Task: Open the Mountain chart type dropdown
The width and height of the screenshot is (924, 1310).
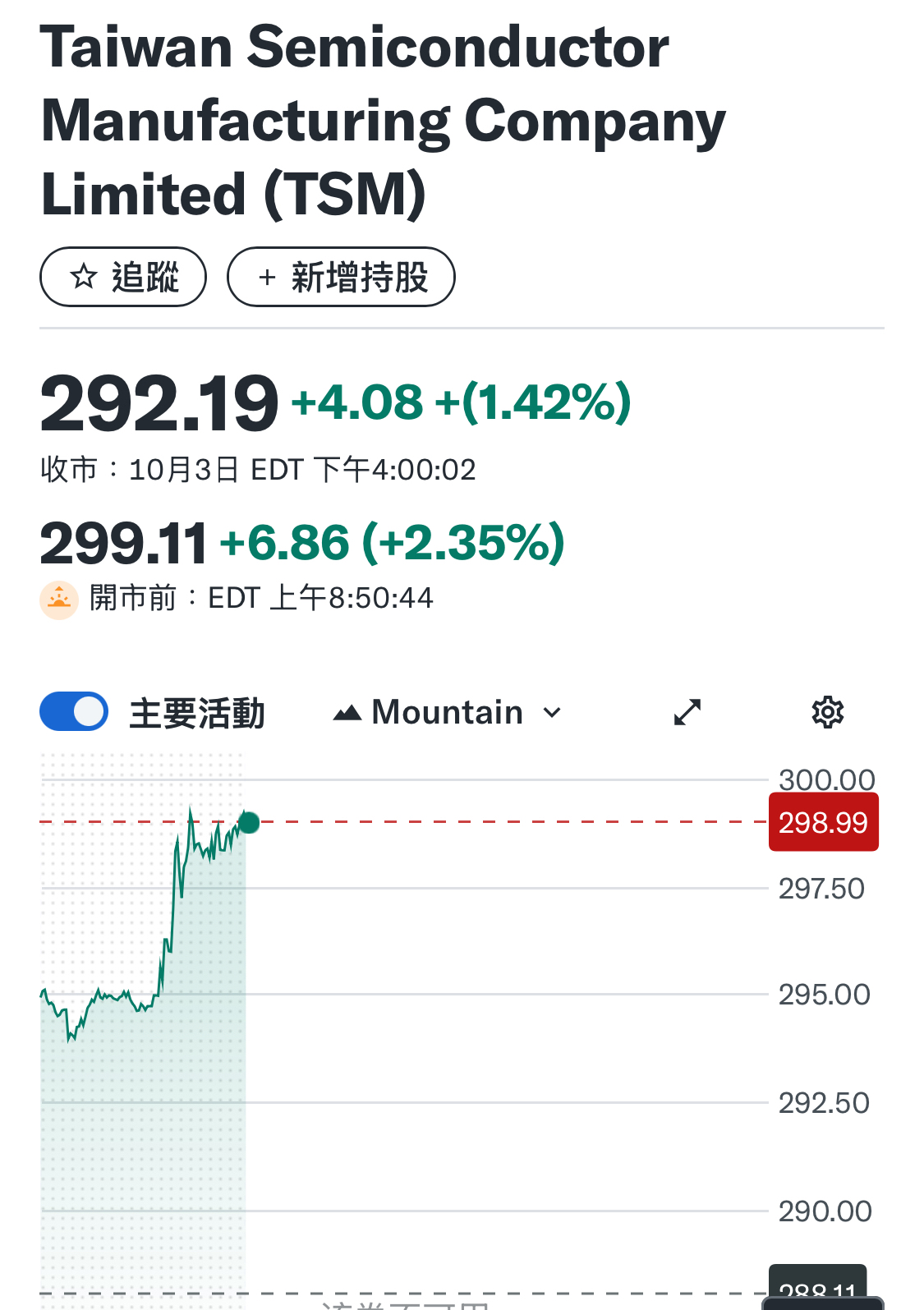Action: pos(448,712)
